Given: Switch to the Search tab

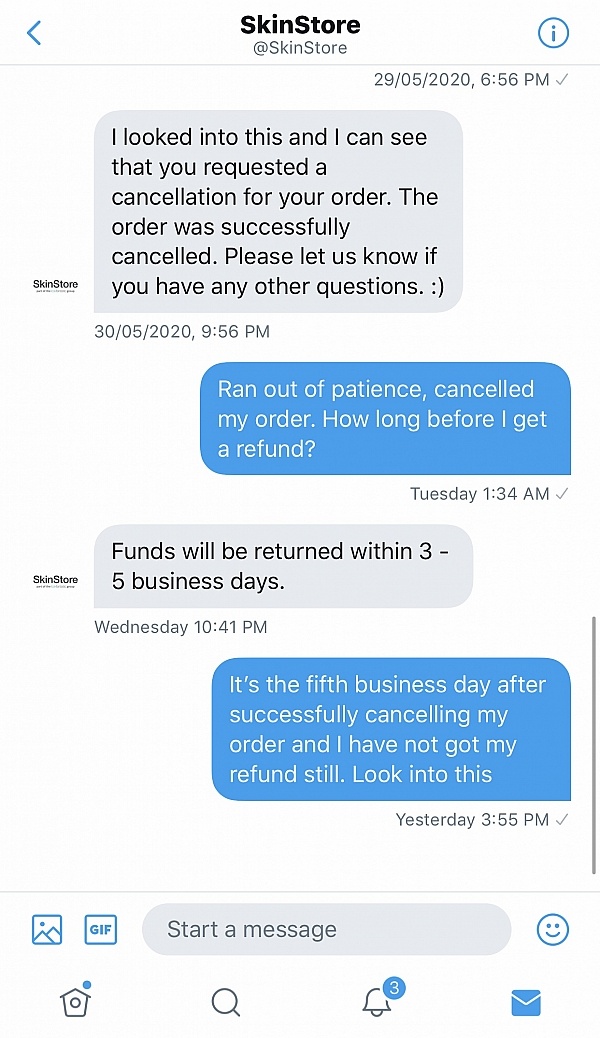Looking at the screenshot, I should [x=226, y=1001].
